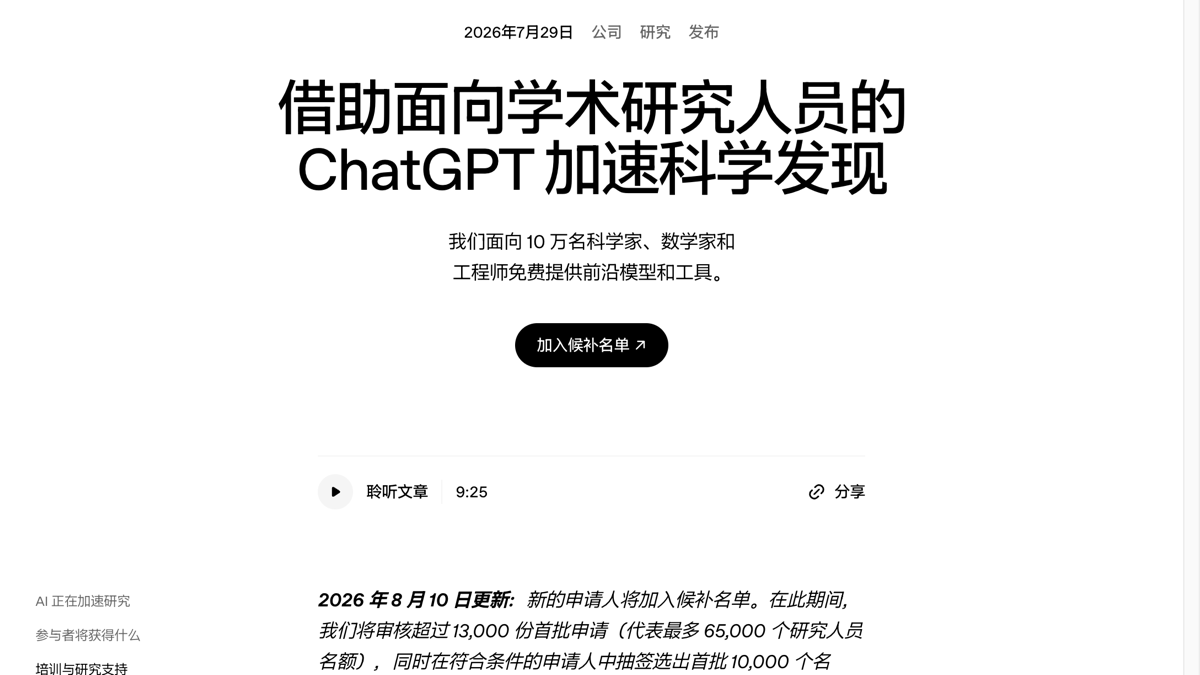The height and width of the screenshot is (675, 1200).
Task: Play the 聆听文章 audio
Action: point(335,492)
